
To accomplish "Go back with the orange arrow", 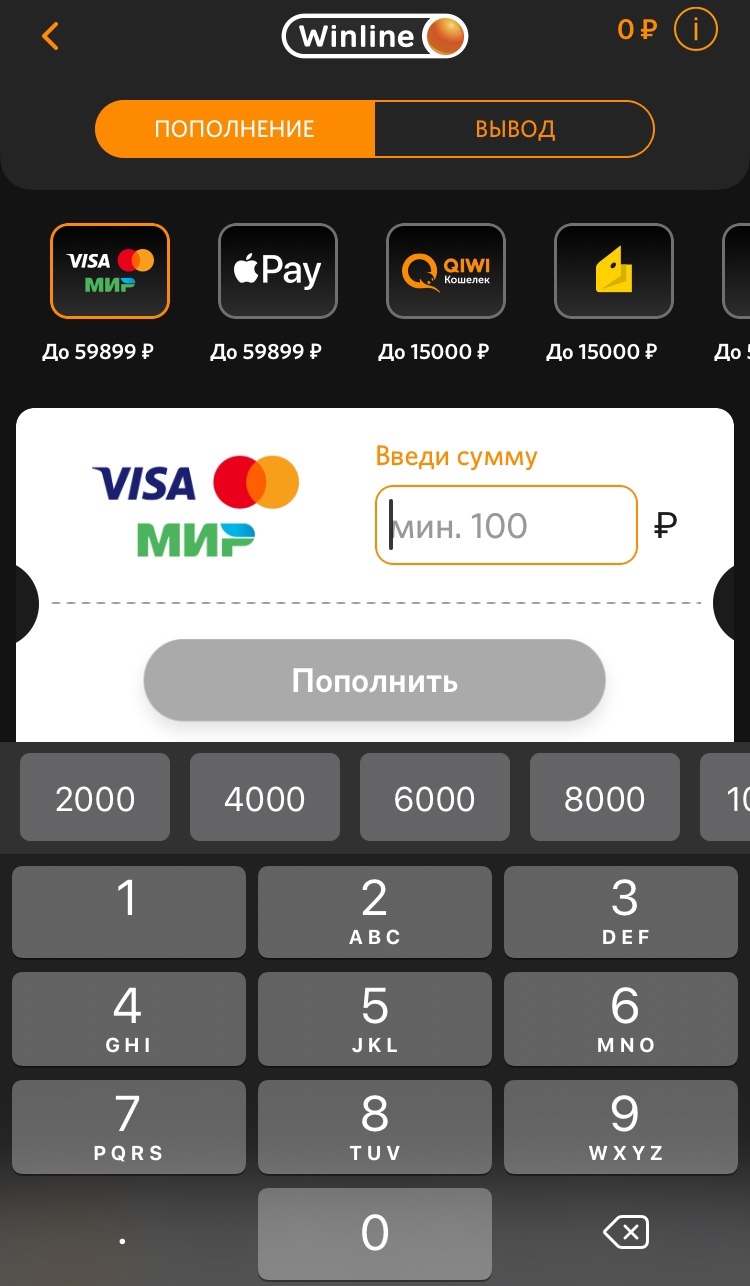I will pyautogui.click(x=50, y=36).
